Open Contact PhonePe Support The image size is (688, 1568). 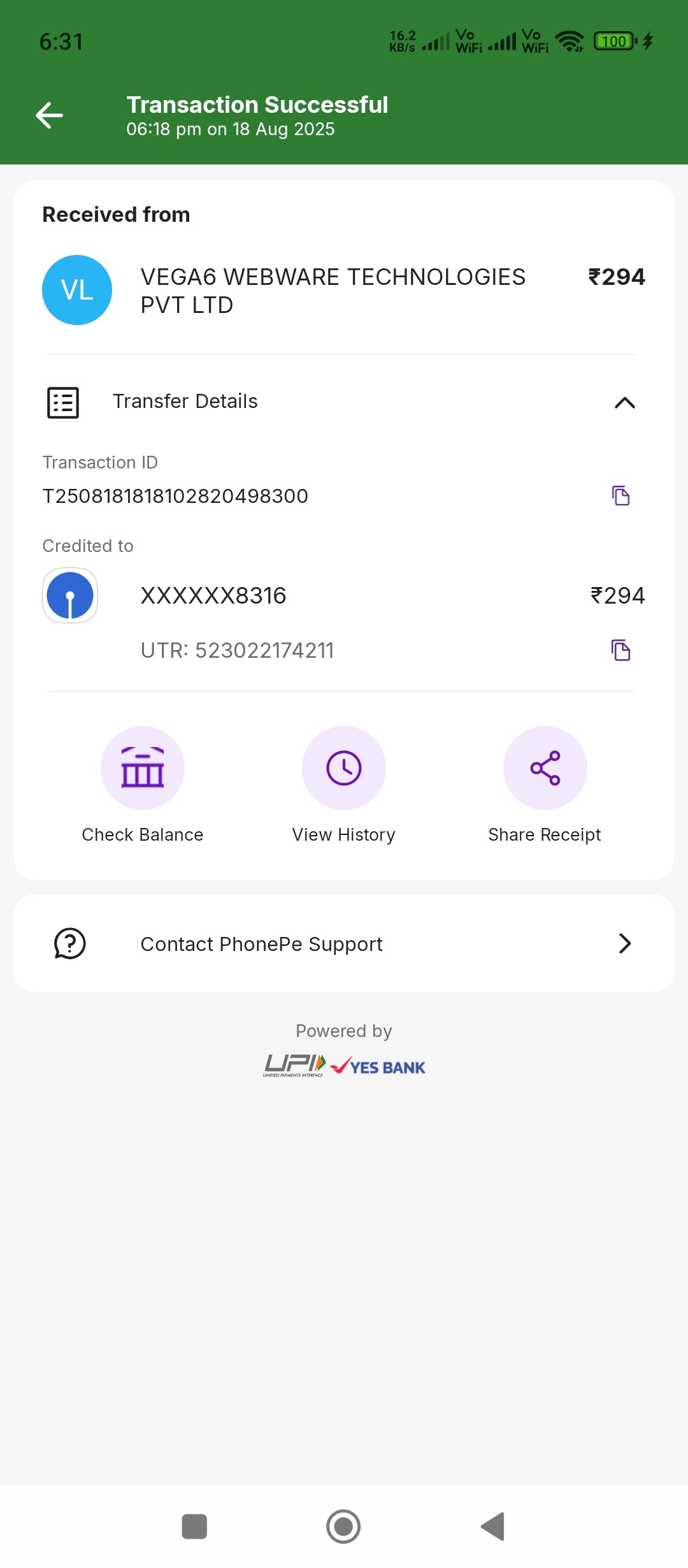point(344,943)
